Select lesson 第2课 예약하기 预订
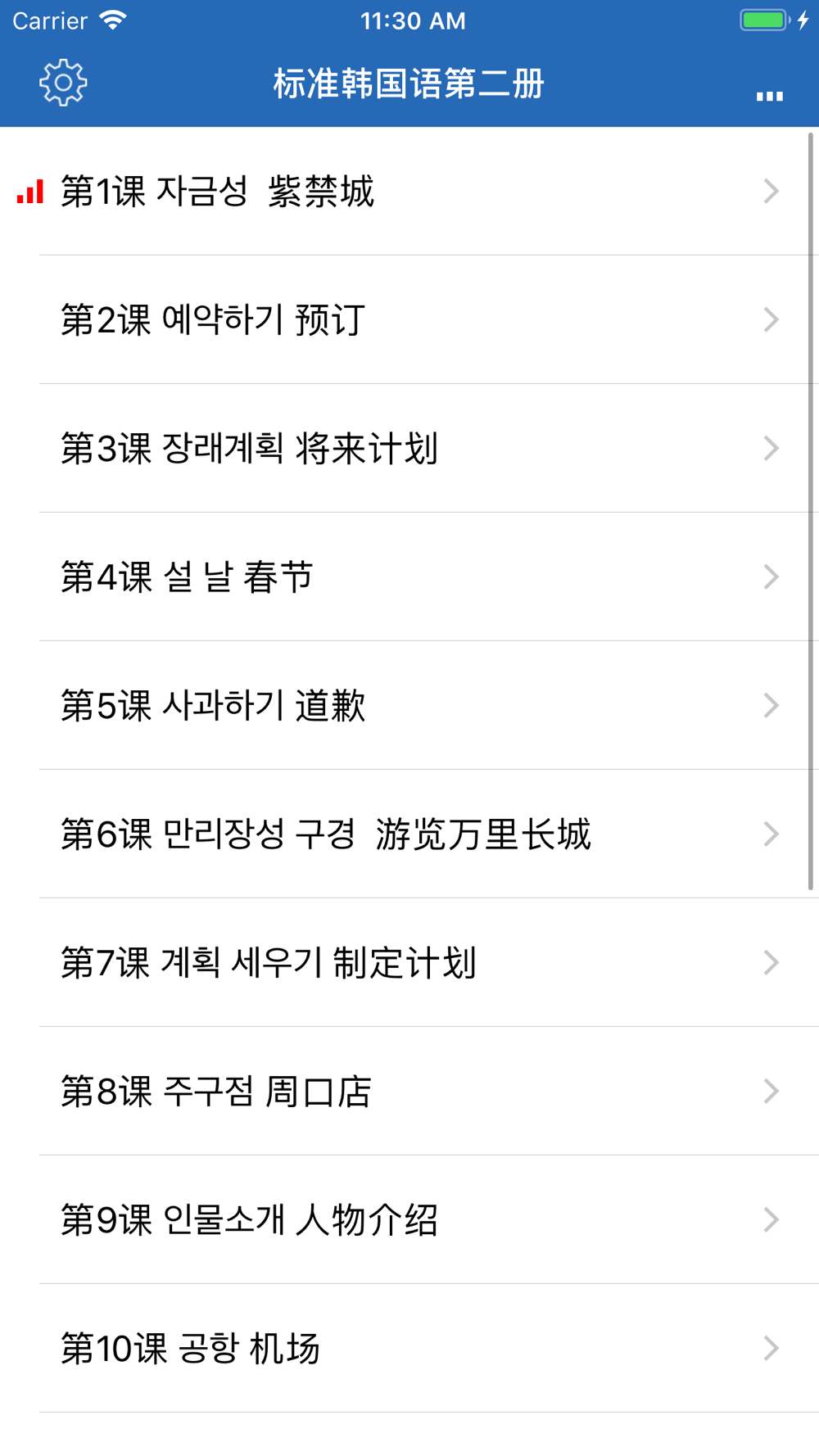819x1456 pixels. pyautogui.click(x=409, y=319)
